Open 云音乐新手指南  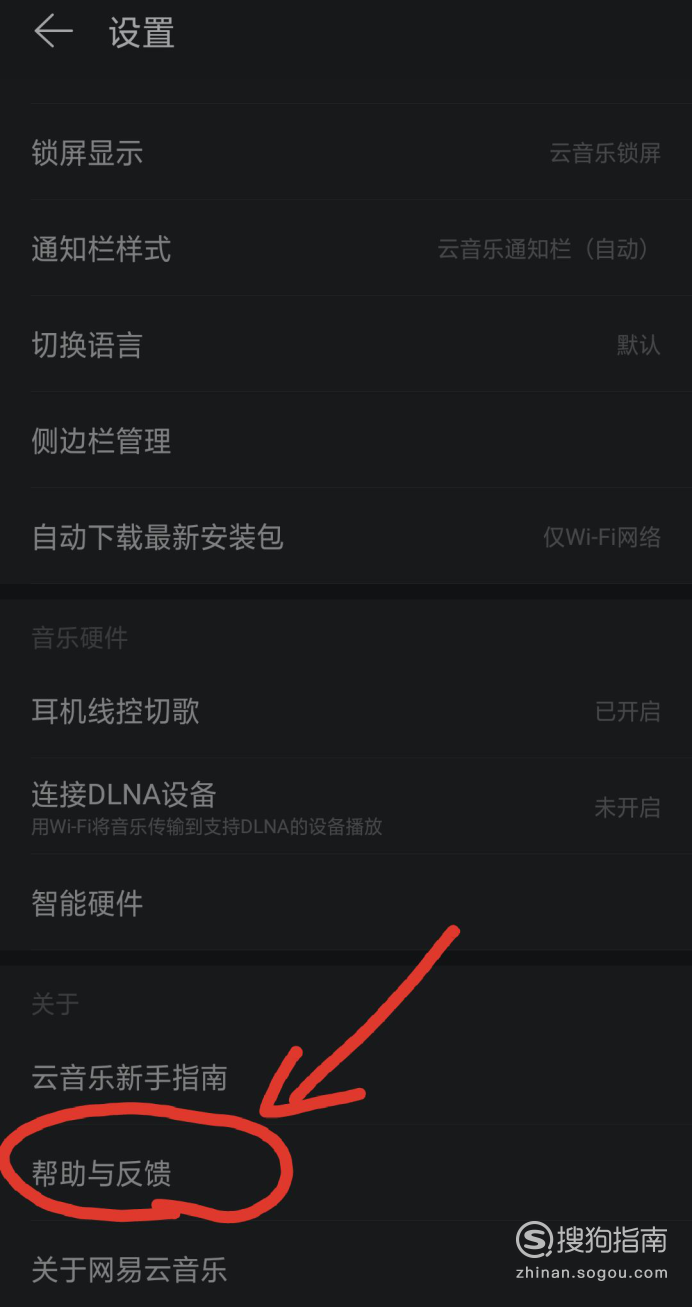(x=346, y=1077)
